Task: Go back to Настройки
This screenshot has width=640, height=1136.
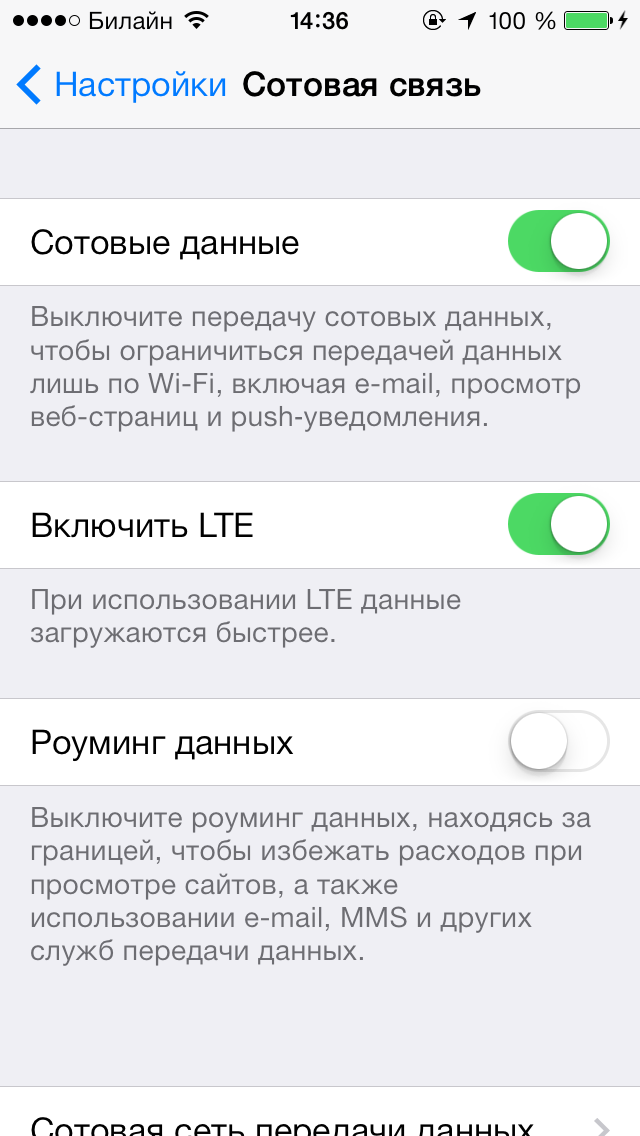Action: pyautogui.click(x=122, y=85)
